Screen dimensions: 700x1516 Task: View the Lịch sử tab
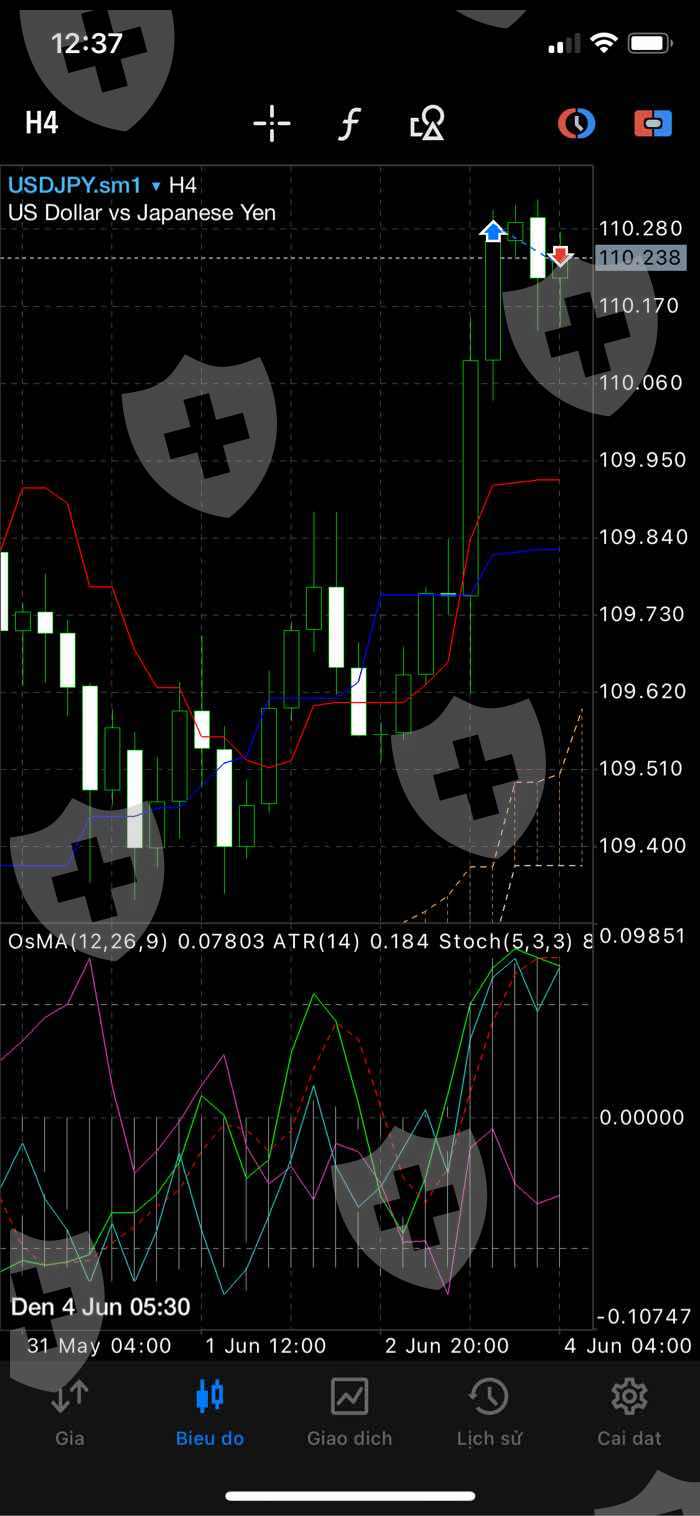pos(489,1411)
